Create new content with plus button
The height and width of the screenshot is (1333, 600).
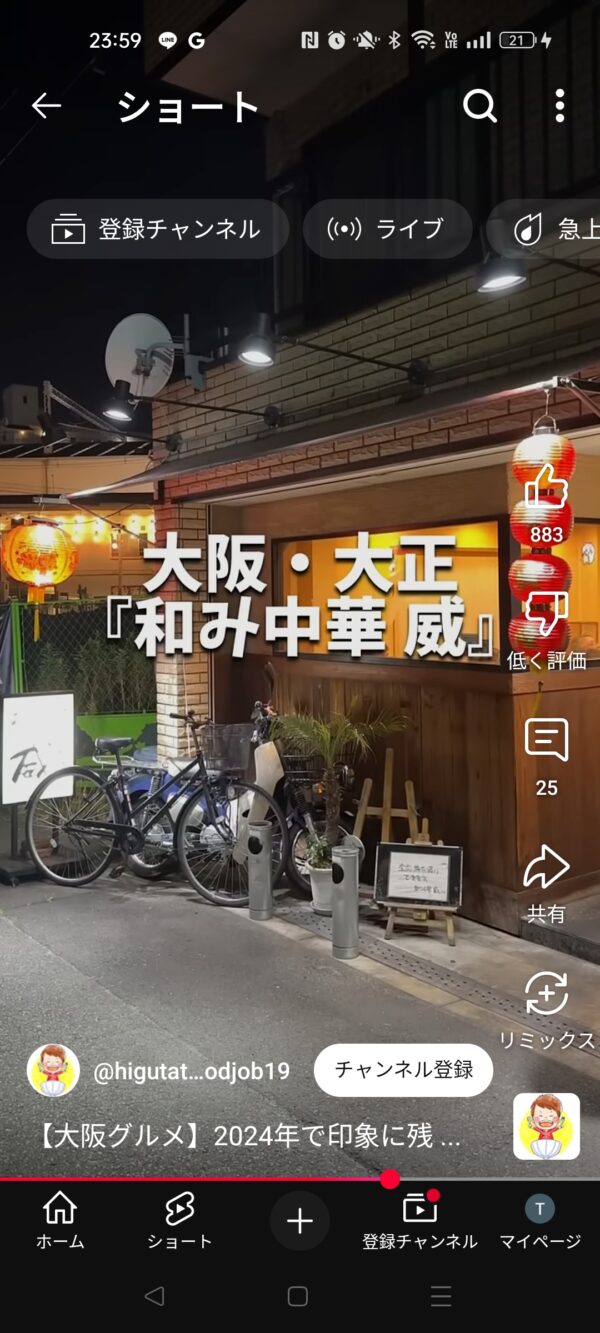click(x=300, y=1221)
